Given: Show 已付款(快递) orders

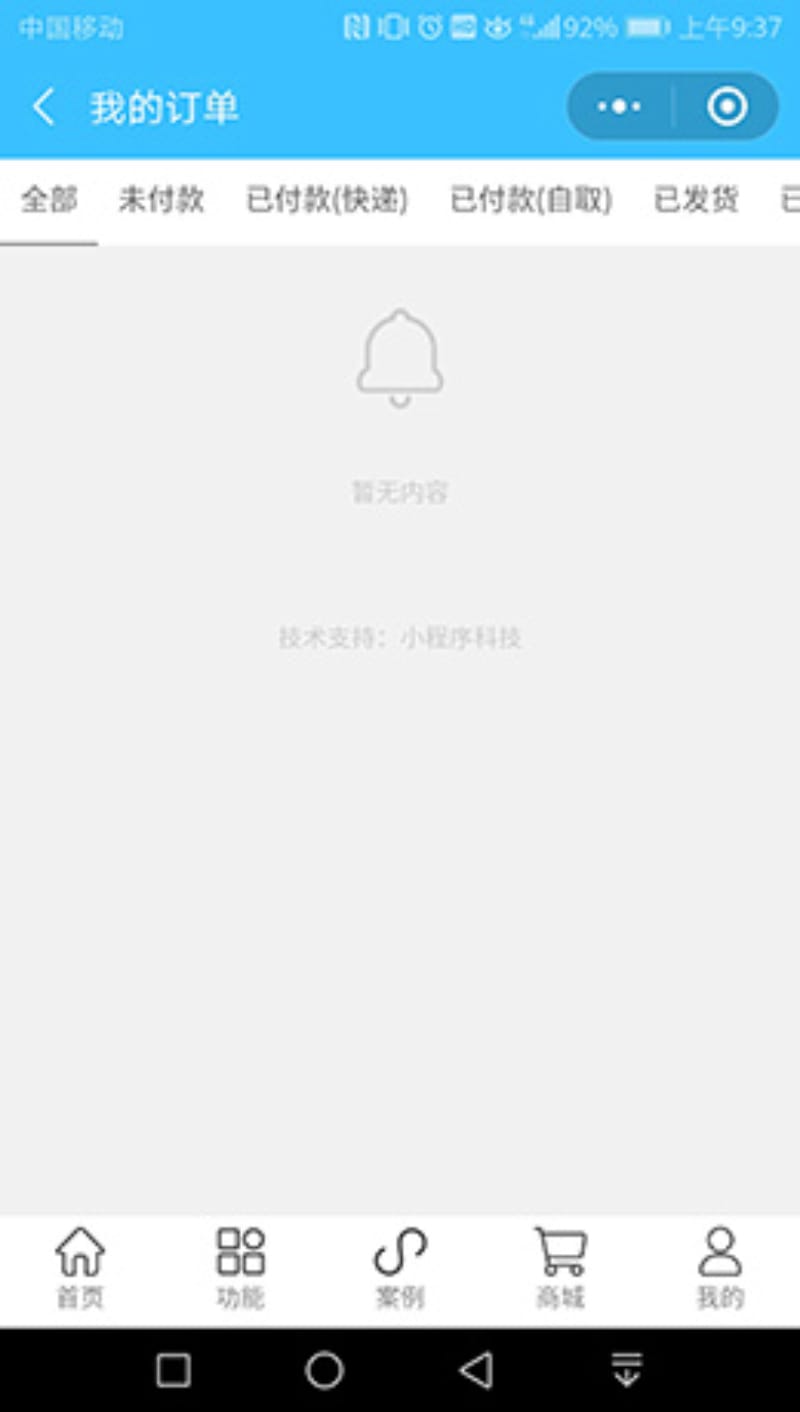Looking at the screenshot, I should coord(327,200).
